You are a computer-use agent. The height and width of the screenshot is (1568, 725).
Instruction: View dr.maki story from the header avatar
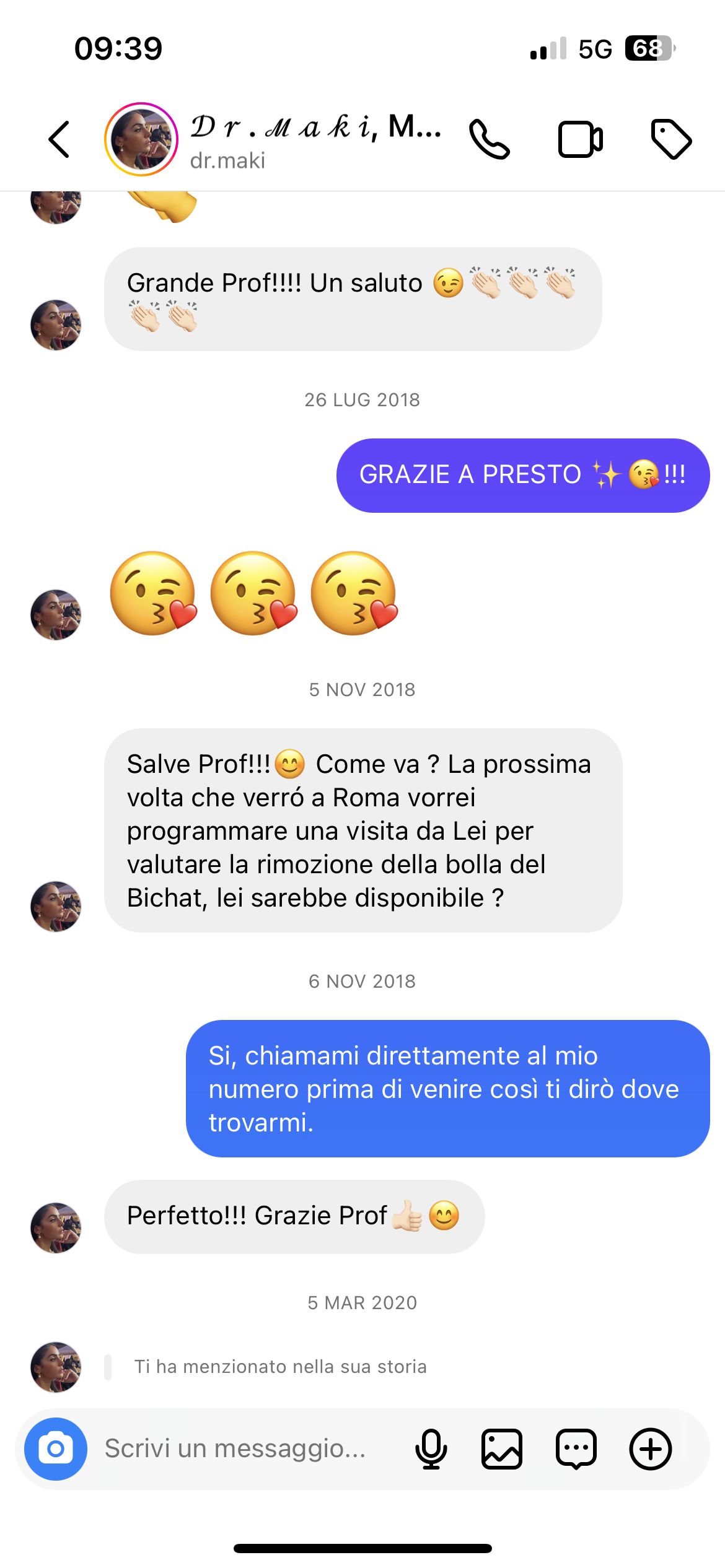pos(141,139)
